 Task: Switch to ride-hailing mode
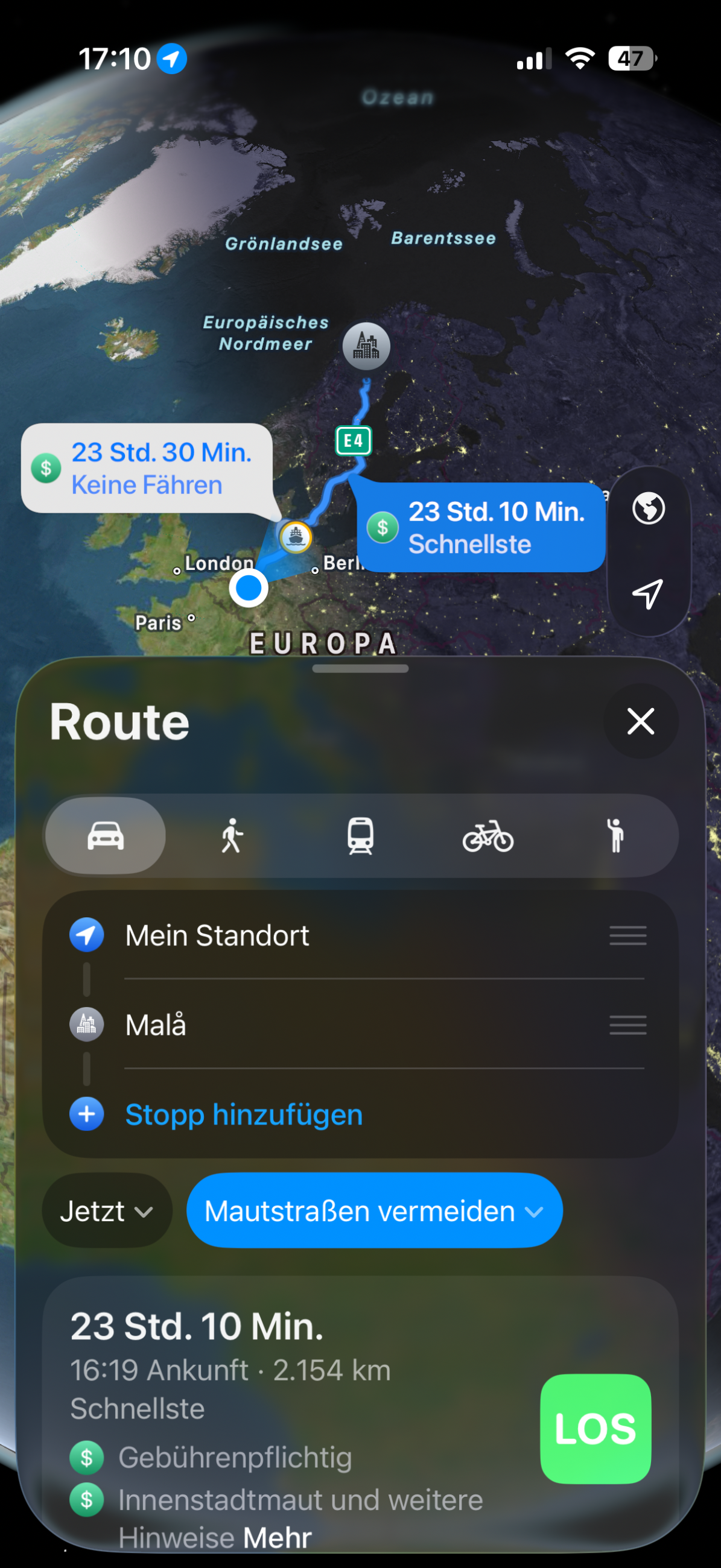tap(615, 835)
